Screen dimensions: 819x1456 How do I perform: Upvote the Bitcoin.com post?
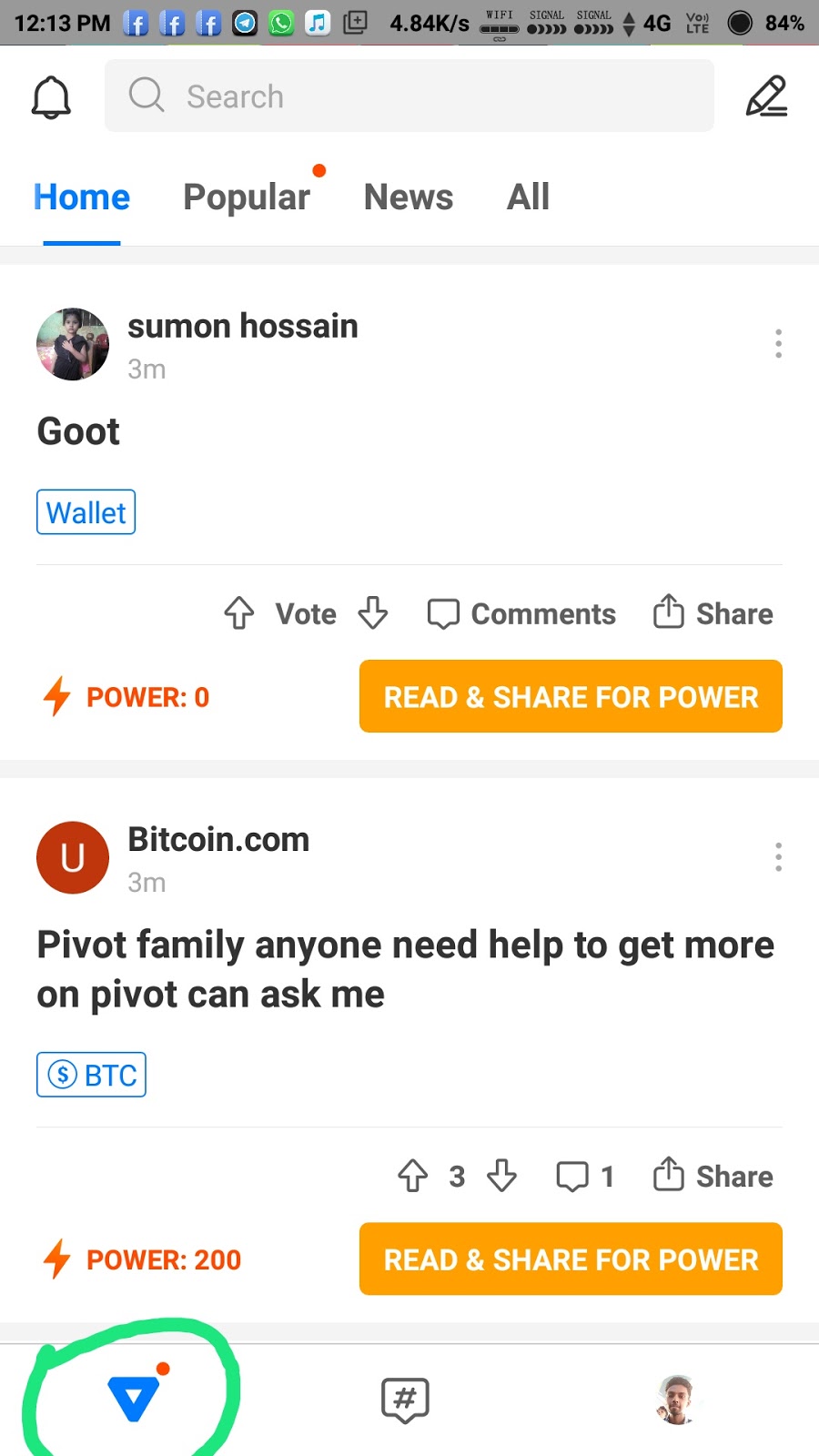point(413,1176)
